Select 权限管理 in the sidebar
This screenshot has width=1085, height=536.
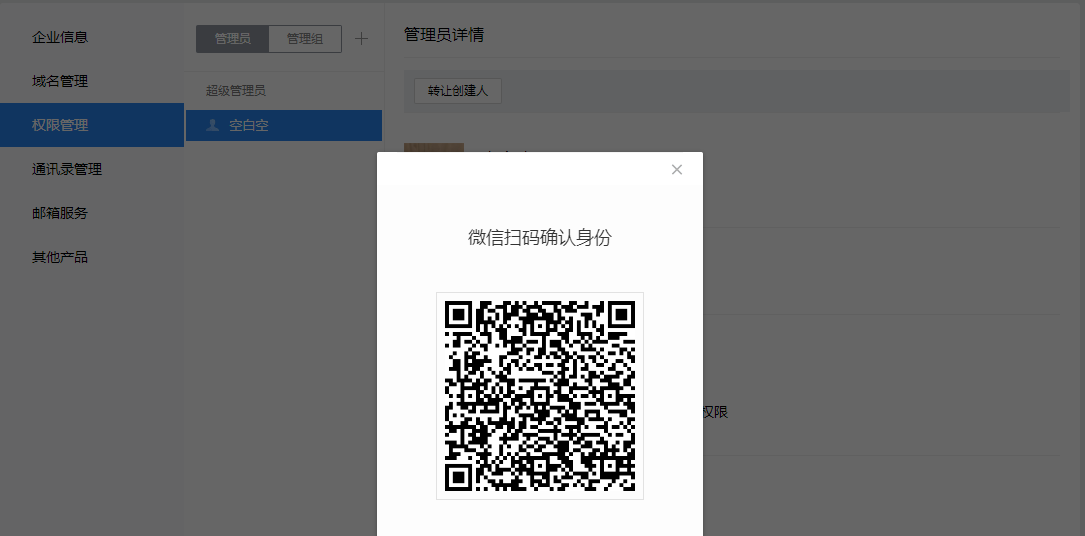60,125
